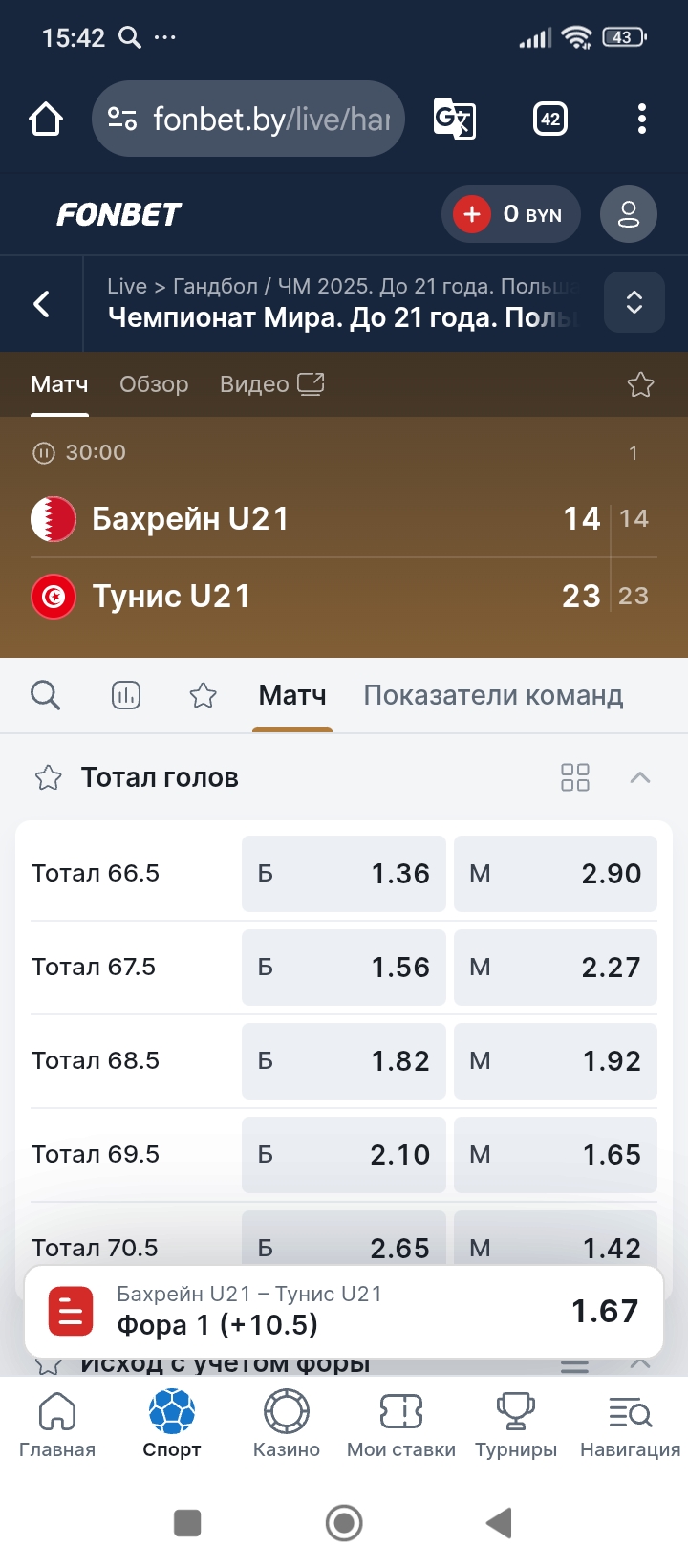688x1568 pixels.
Task: Open the Видео tab
Action: pyautogui.click(x=271, y=384)
